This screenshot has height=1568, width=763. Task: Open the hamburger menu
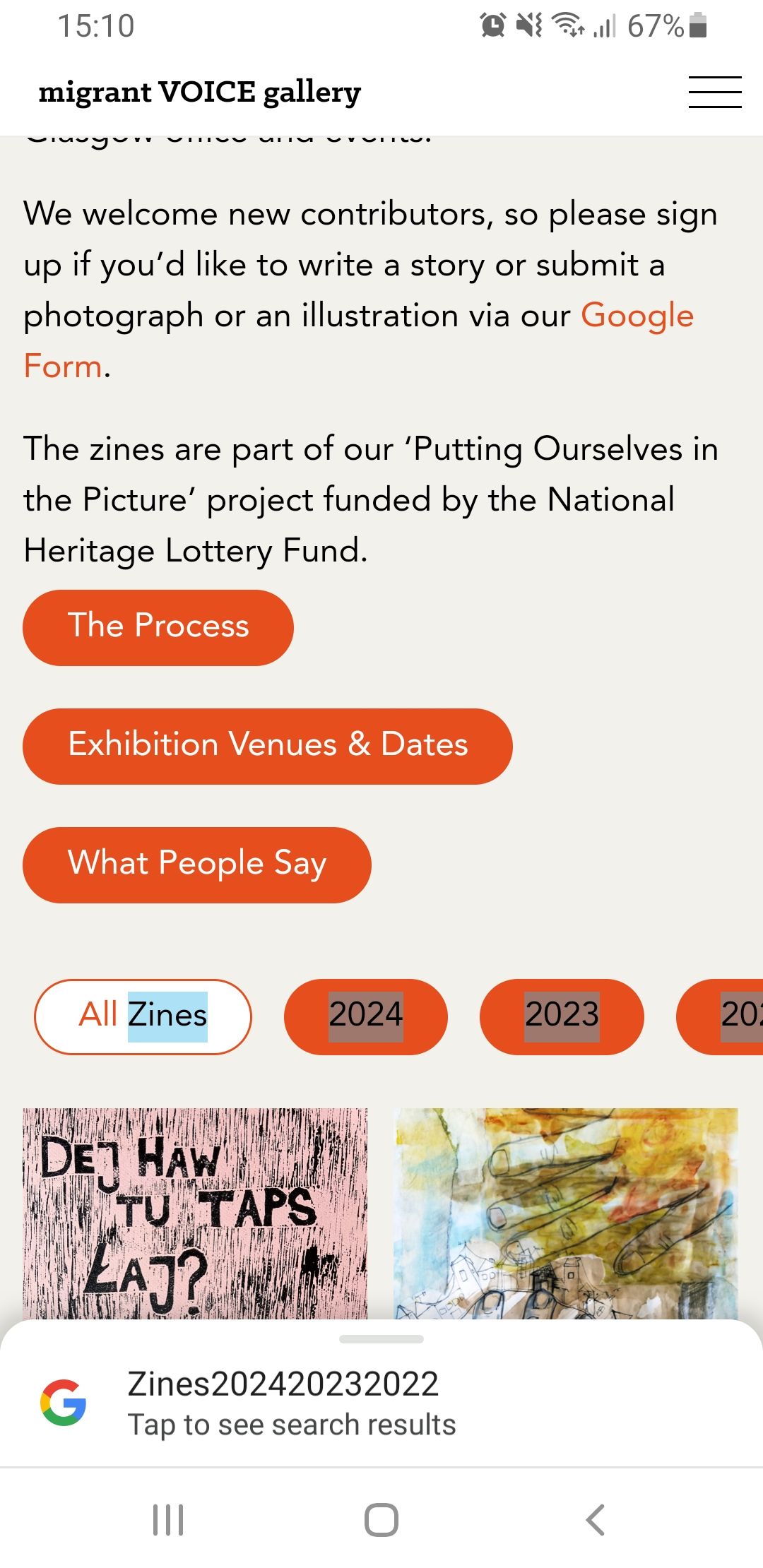pos(714,93)
